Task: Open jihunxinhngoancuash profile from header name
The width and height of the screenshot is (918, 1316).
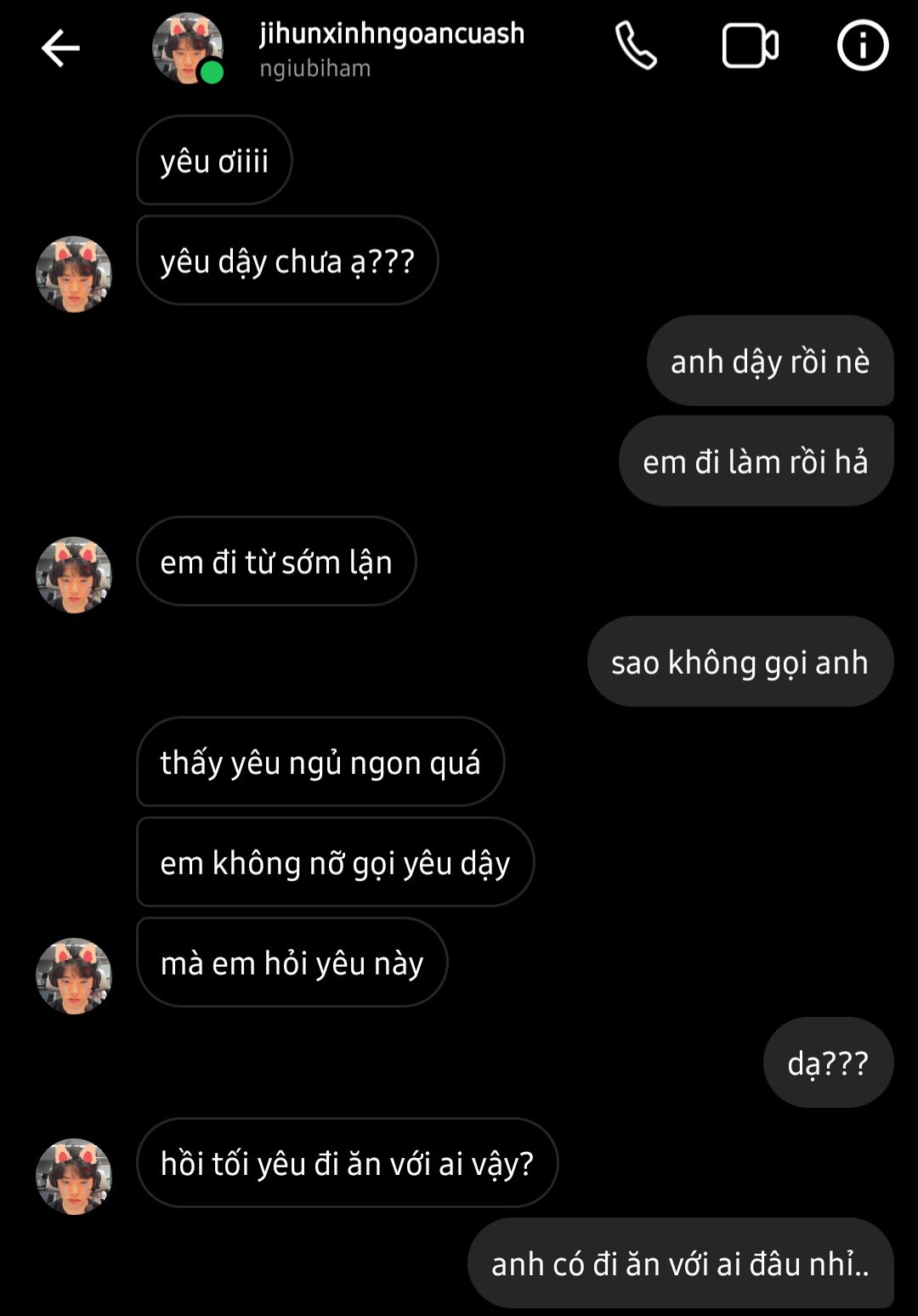Action: pyautogui.click(x=391, y=34)
